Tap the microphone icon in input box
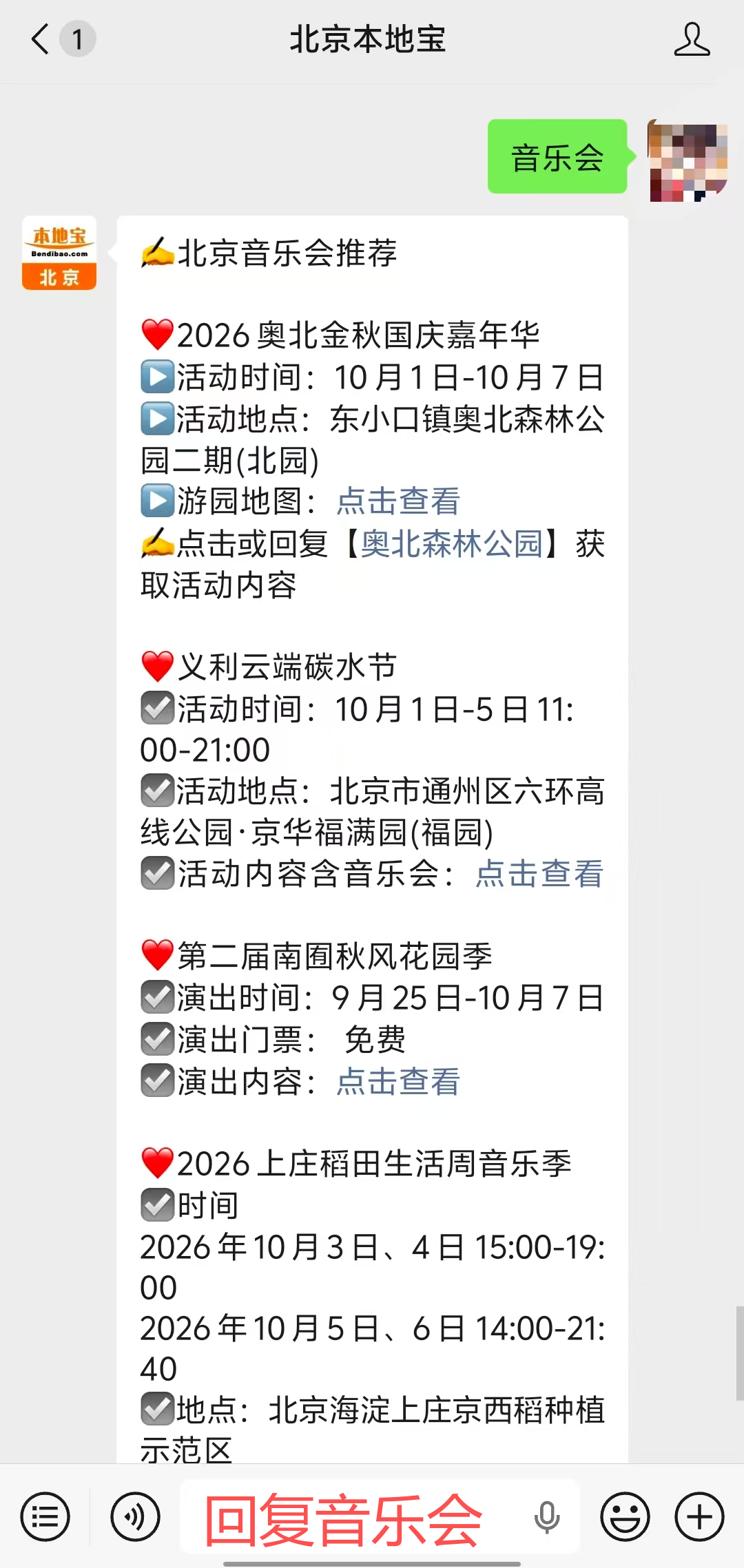Viewport: 744px width, 1568px height. [x=547, y=1518]
